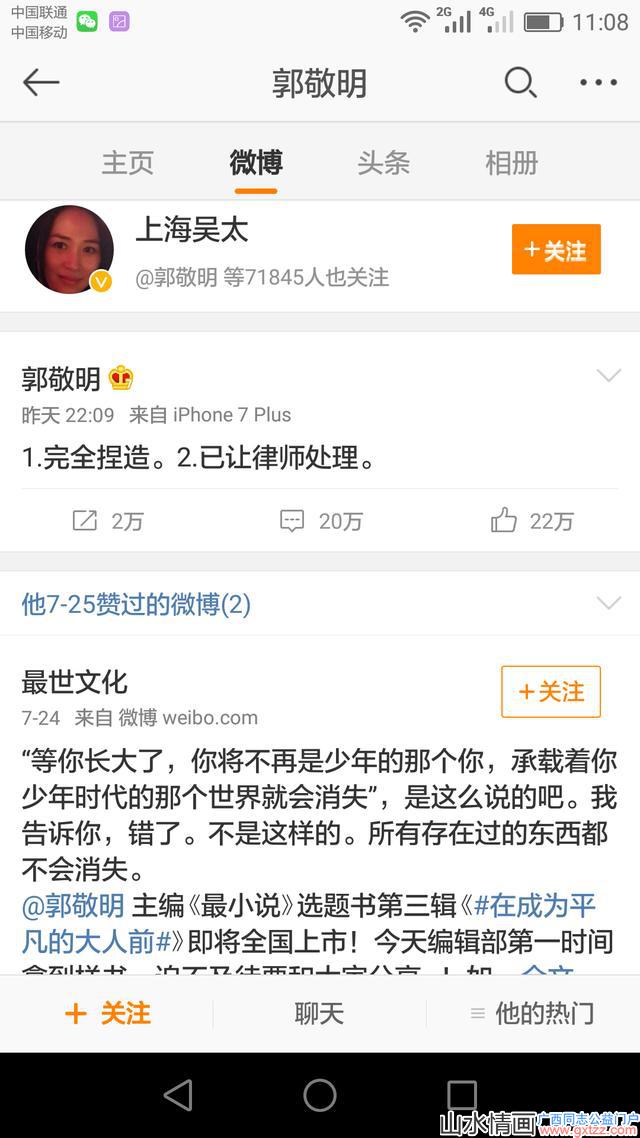Open the three-dot overflow menu
Viewport: 640px width, 1138px height.
598,82
